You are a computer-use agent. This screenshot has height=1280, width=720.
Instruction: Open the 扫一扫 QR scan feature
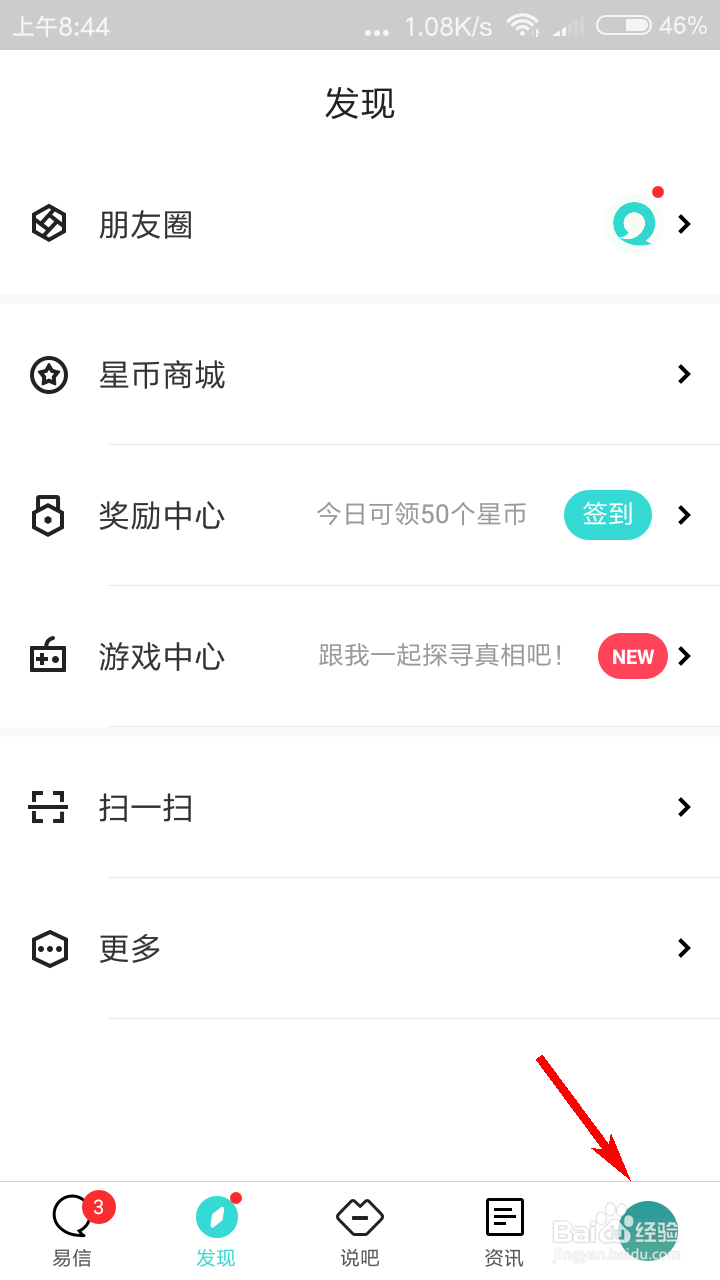(x=146, y=807)
